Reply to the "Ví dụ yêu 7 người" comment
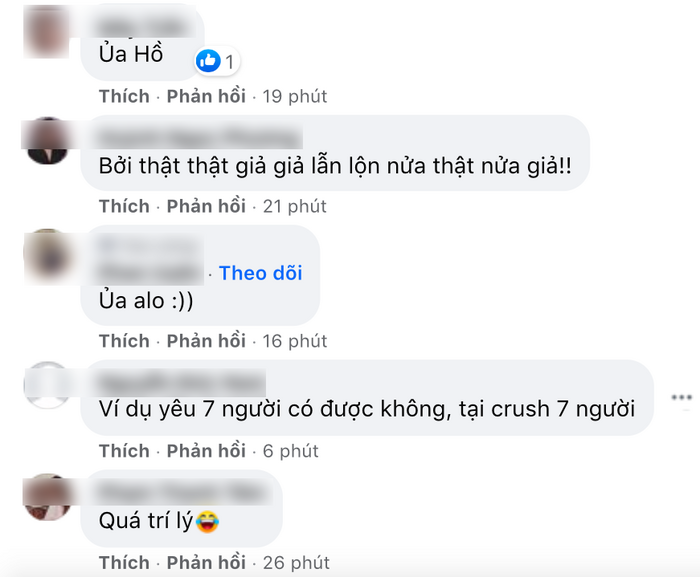The image size is (700, 577). point(206,452)
